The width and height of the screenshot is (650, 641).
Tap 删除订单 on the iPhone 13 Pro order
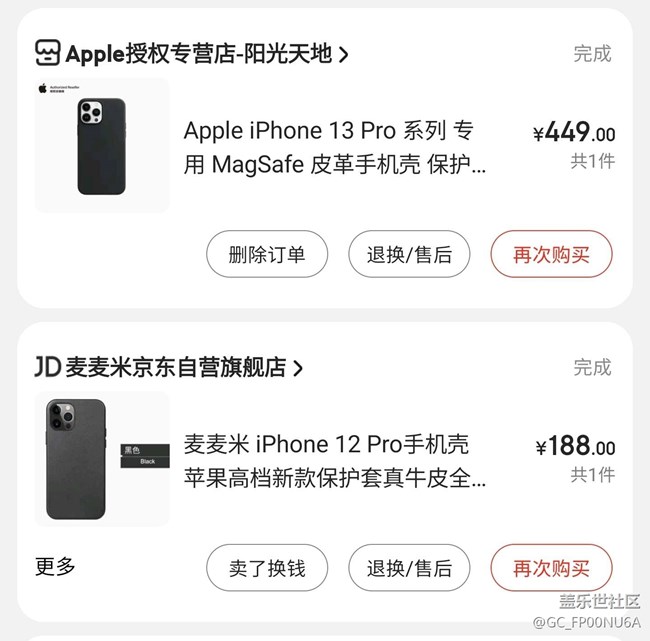pos(267,254)
